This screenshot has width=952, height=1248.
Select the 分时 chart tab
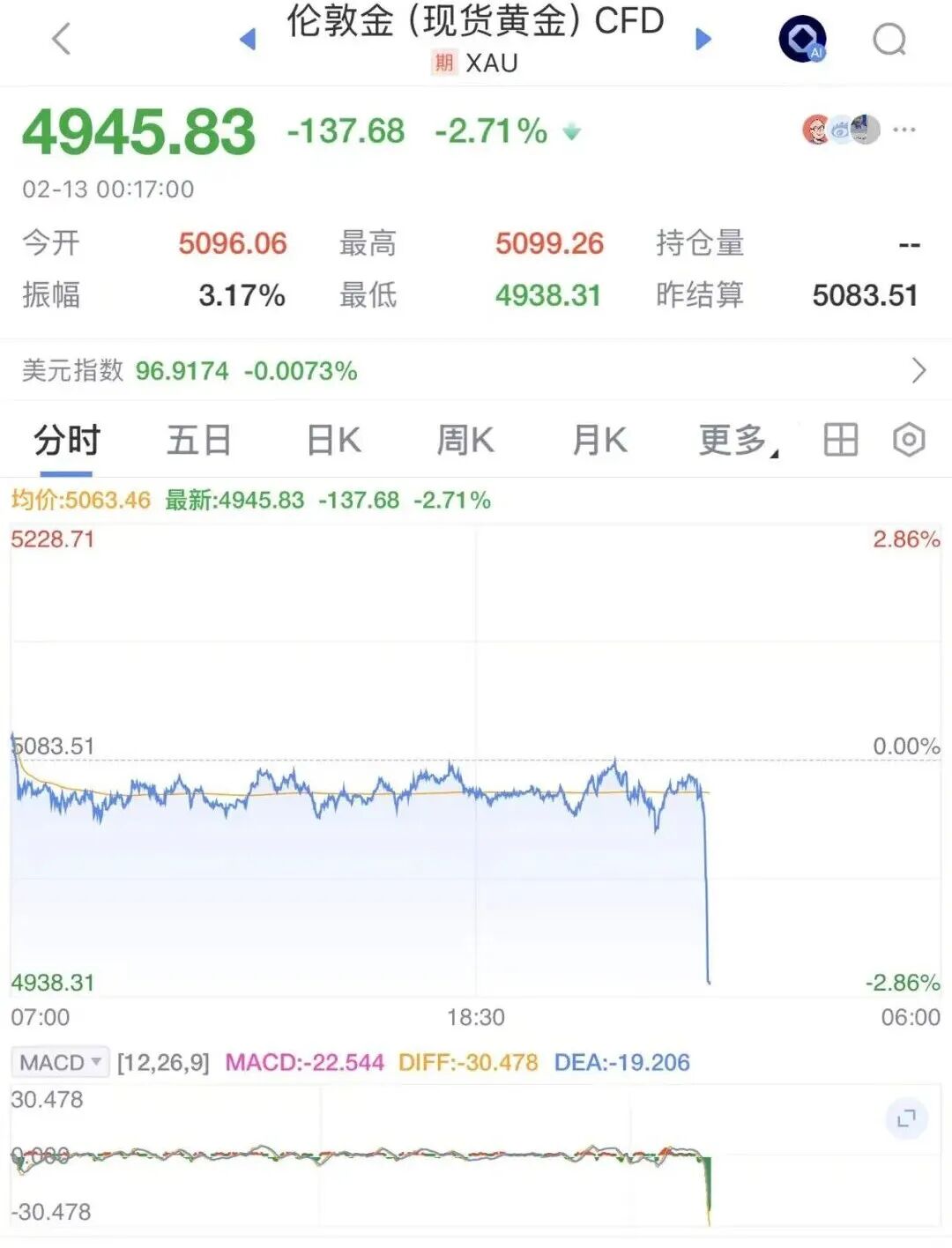click(67, 440)
